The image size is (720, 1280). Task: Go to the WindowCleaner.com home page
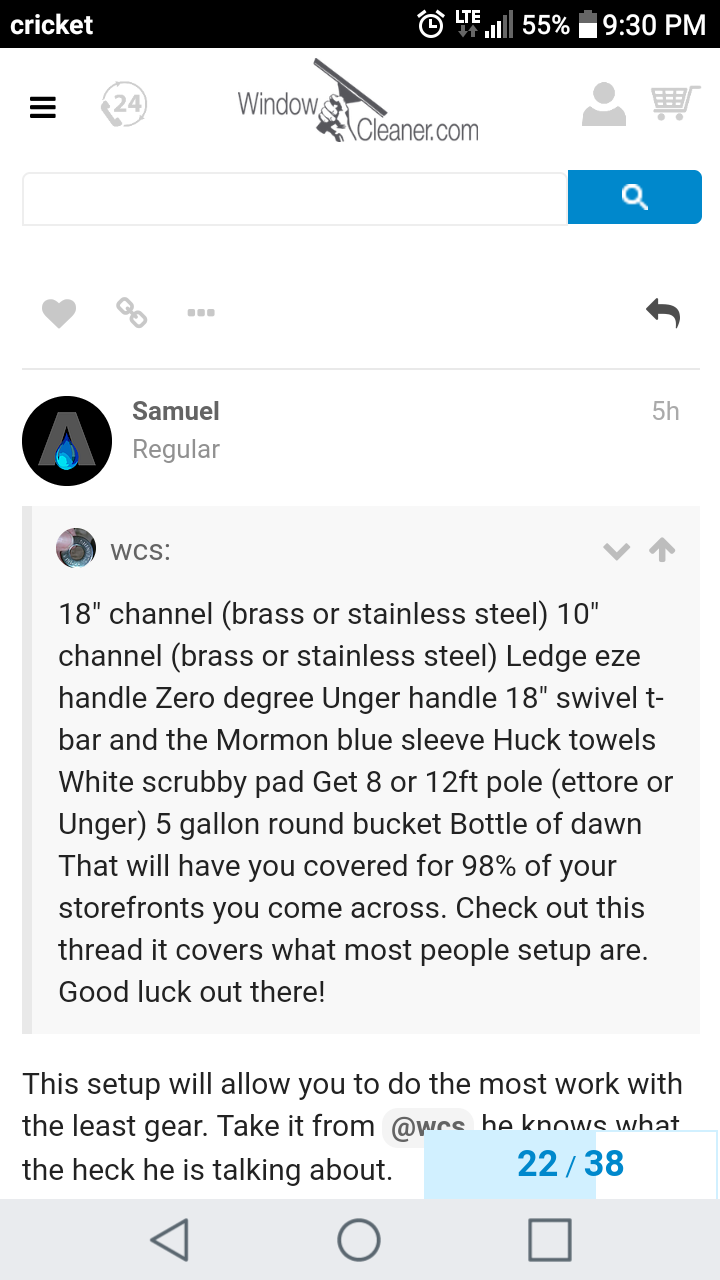(x=358, y=102)
